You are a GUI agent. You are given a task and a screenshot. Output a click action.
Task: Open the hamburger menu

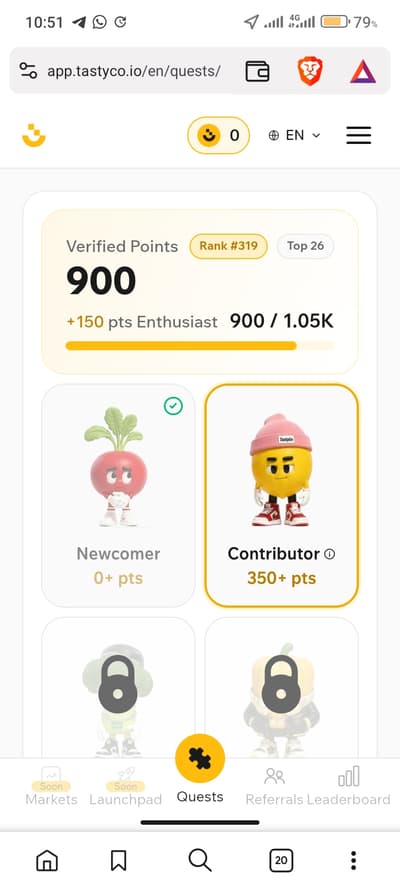point(359,135)
